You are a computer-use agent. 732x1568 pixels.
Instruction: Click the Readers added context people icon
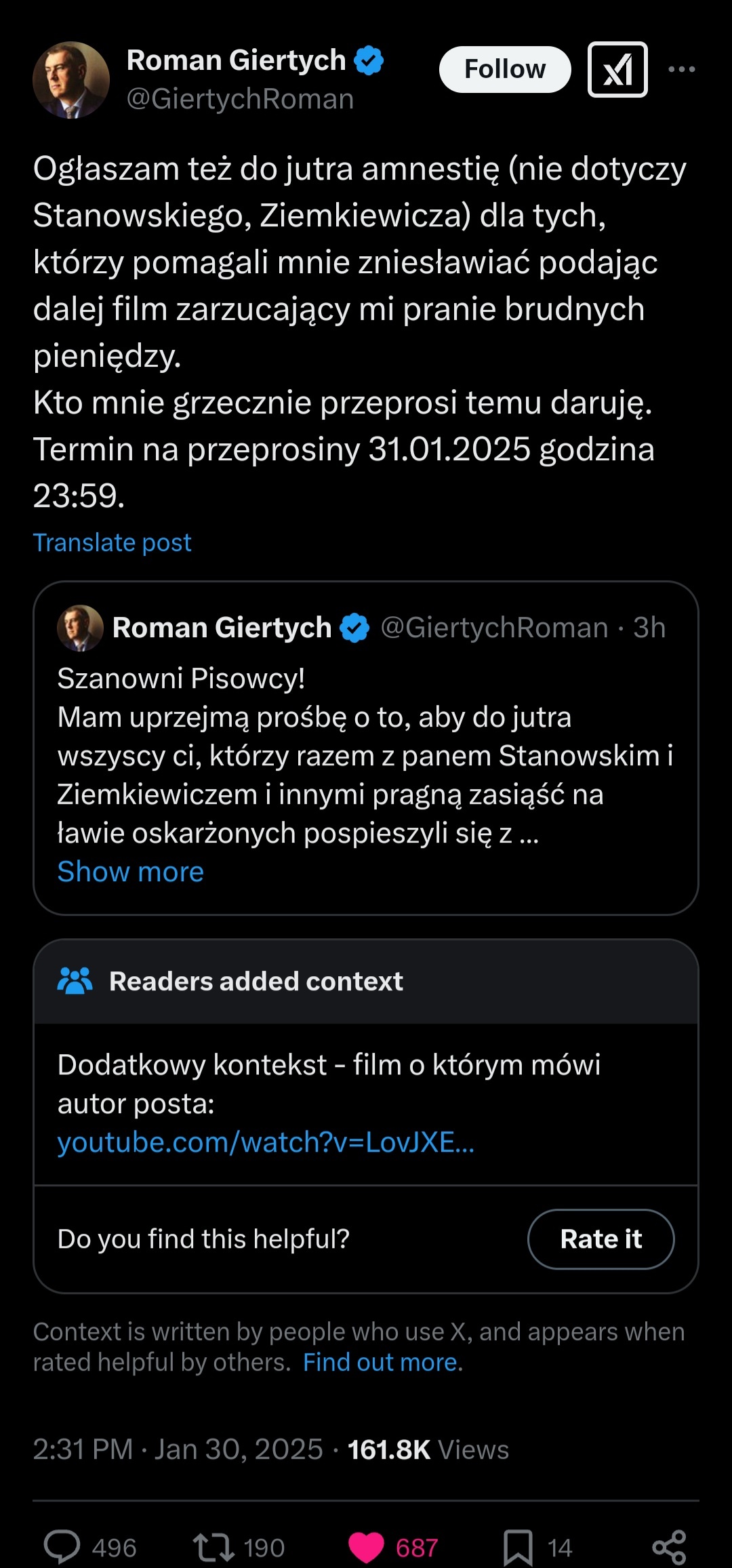[75, 981]
